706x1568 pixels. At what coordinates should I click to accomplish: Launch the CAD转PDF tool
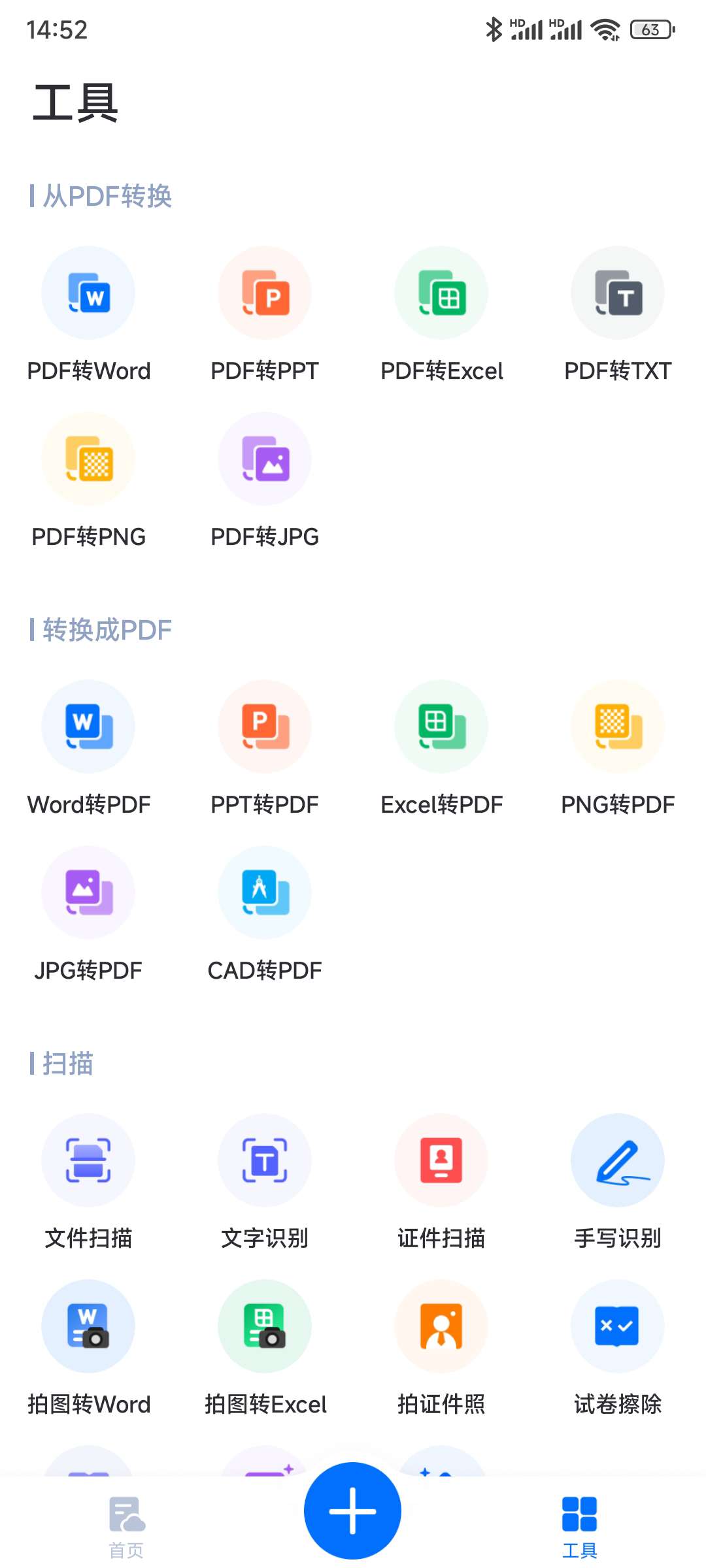(x=265, y=893)
